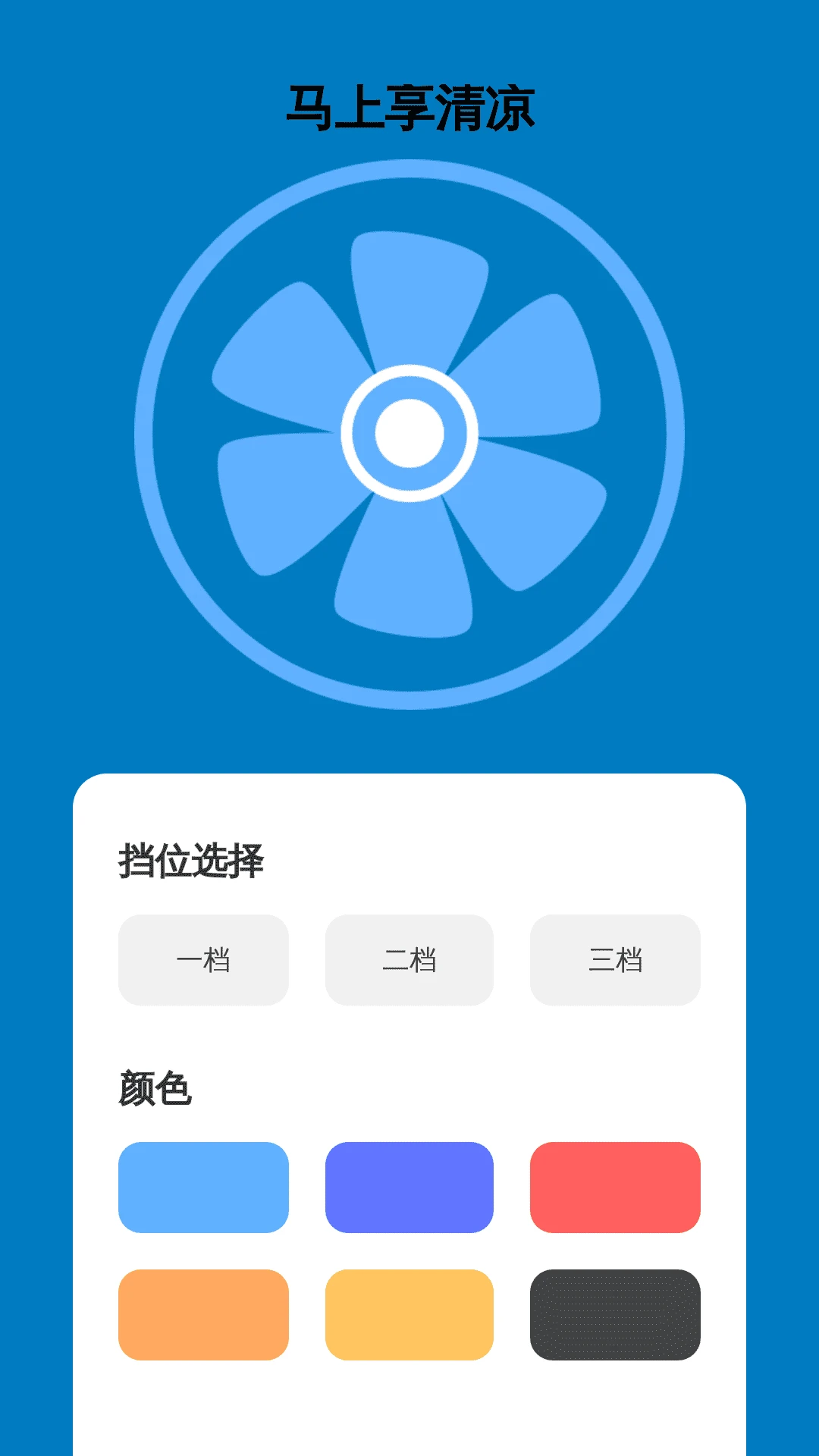Tap the fan graphic to toggle spinning
The image size is (819, 1456).
[x=409, y=432]
